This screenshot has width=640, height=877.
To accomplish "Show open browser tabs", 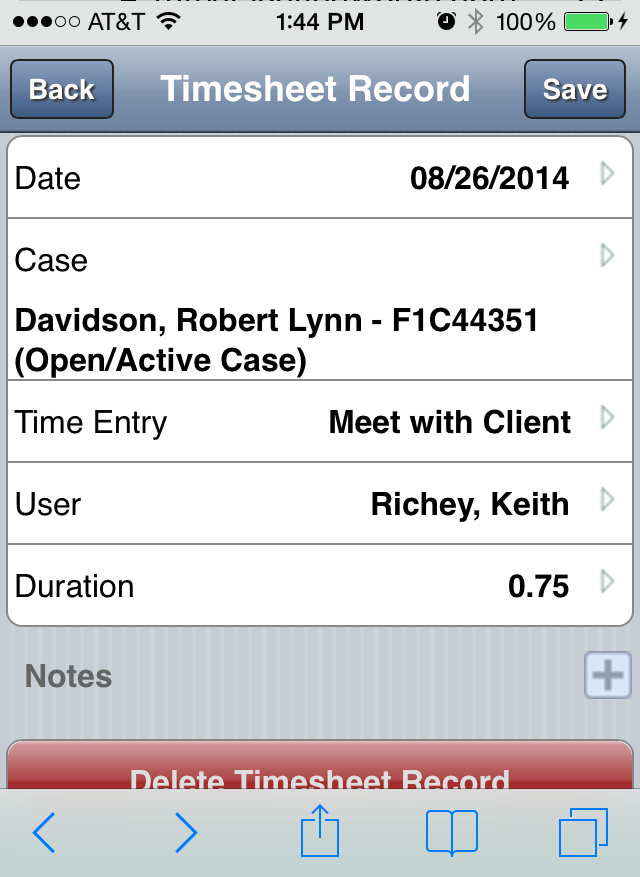I will pos(583,832).
